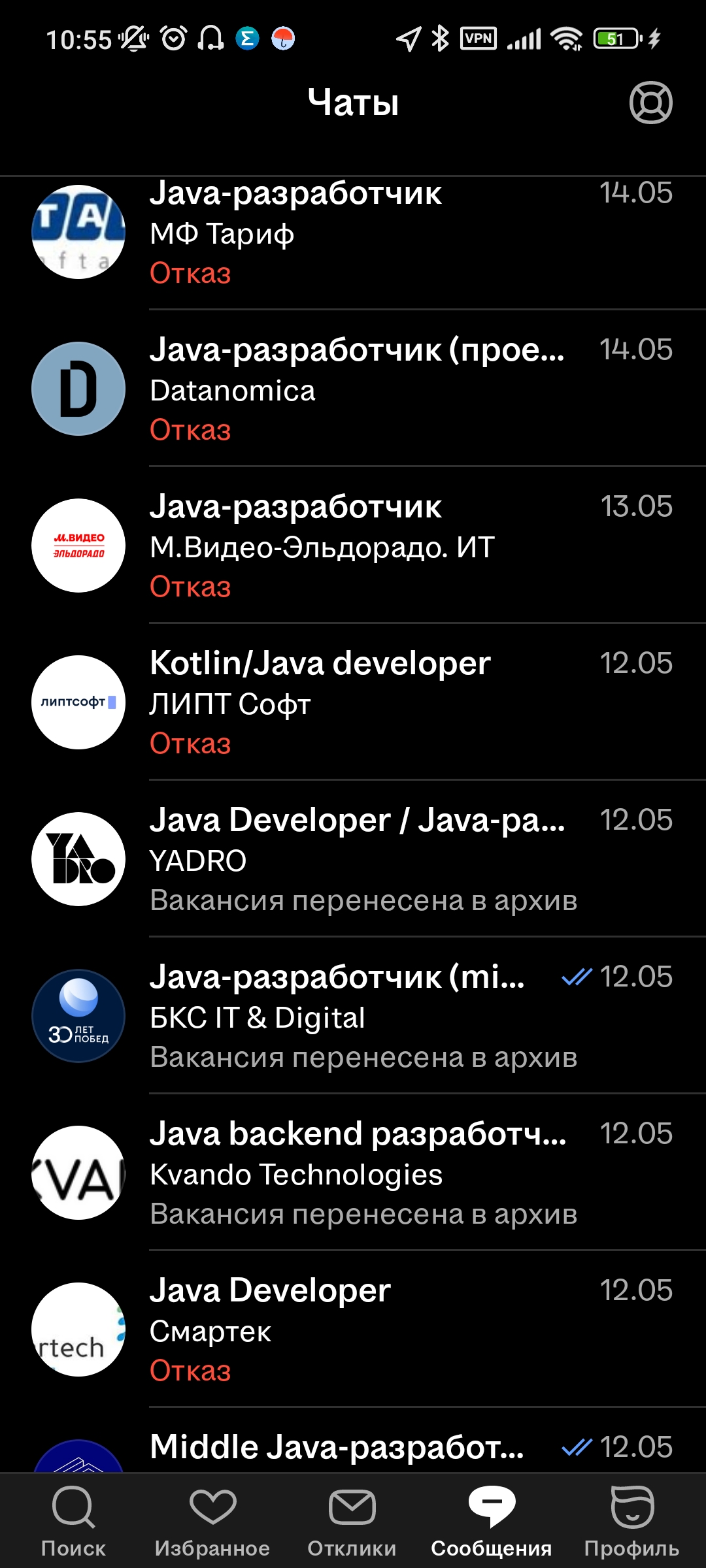706x1568 pixels.
Task: Switch to the Поиск tab
Action: [x=73, y=1520]
